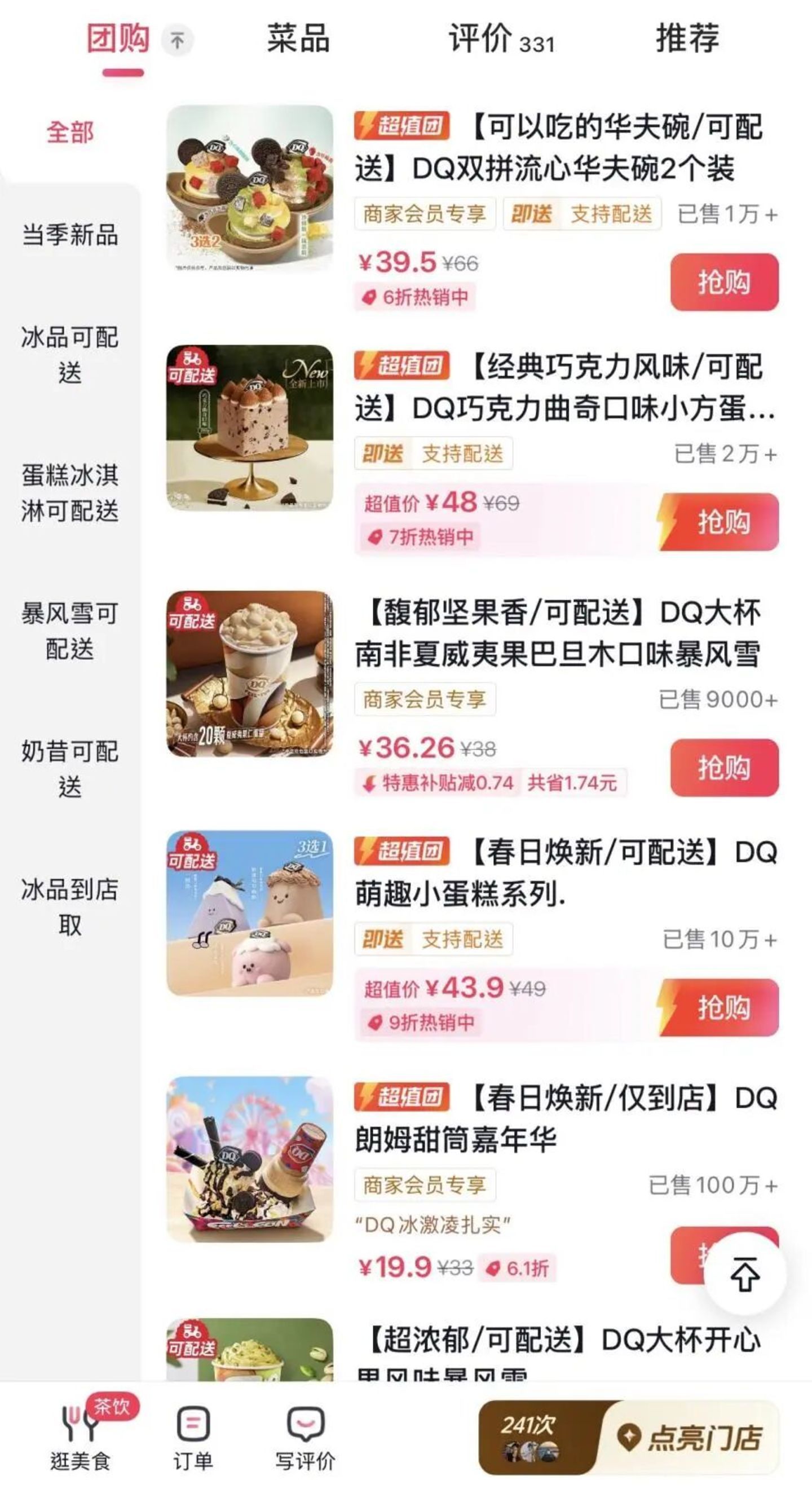The height and width of the screenshot is (1498, 812).
Task: Filter by 冰品可配送 category
Action: [70, 354]
